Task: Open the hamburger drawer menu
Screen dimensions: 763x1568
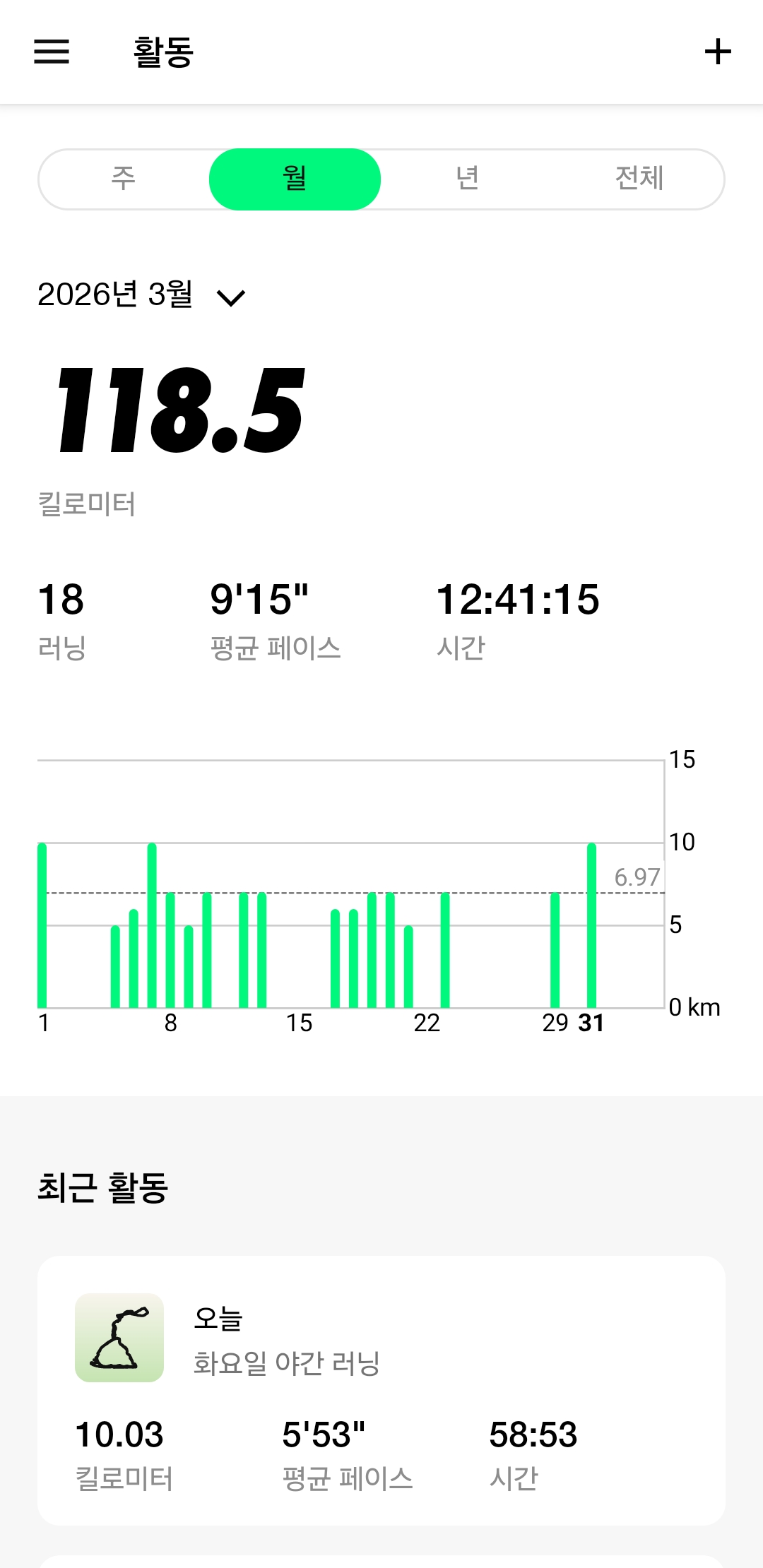Action: [x=52, y=52]
